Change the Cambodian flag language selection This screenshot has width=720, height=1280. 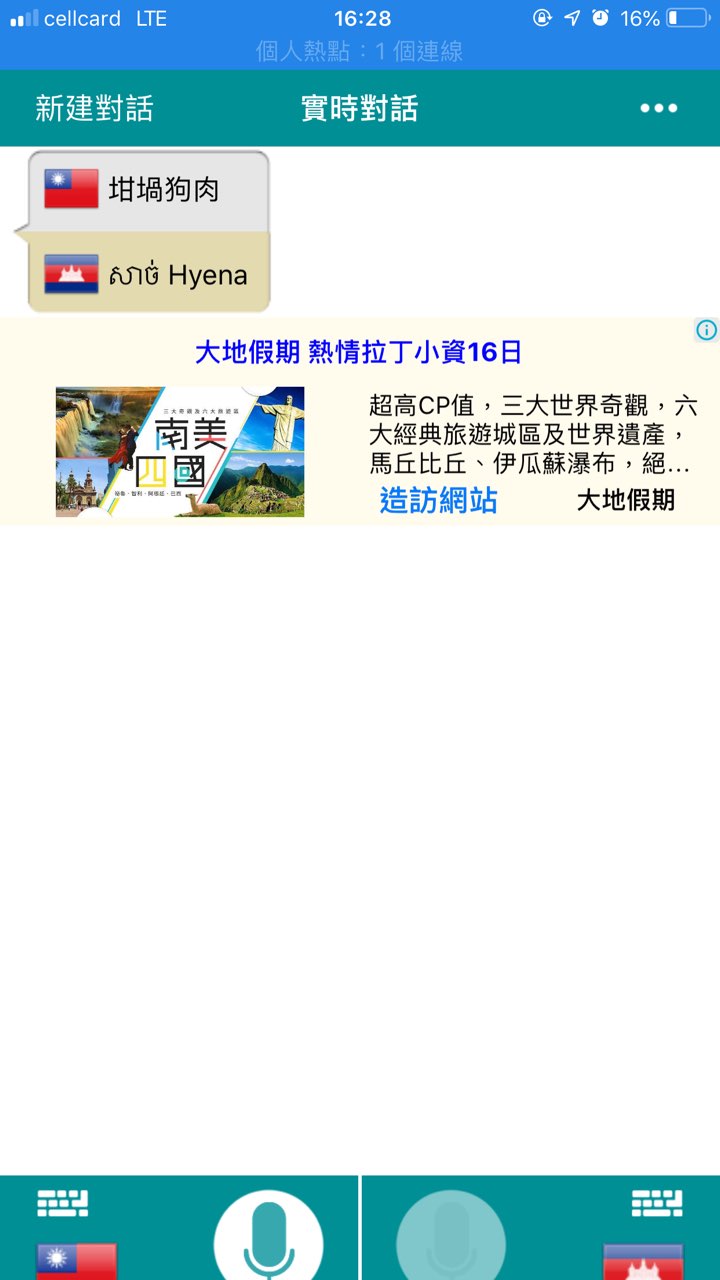pos(643,1260)
